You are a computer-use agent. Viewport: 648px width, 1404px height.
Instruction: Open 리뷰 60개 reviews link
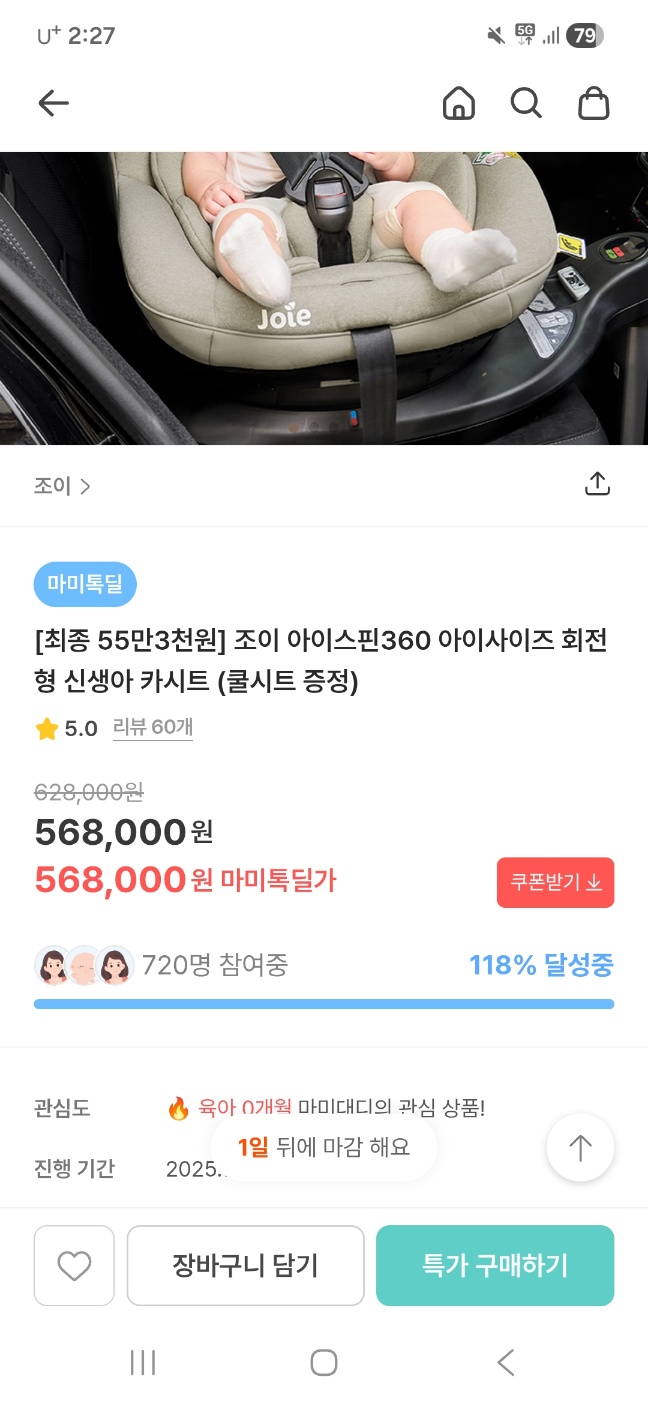point(152,728)
